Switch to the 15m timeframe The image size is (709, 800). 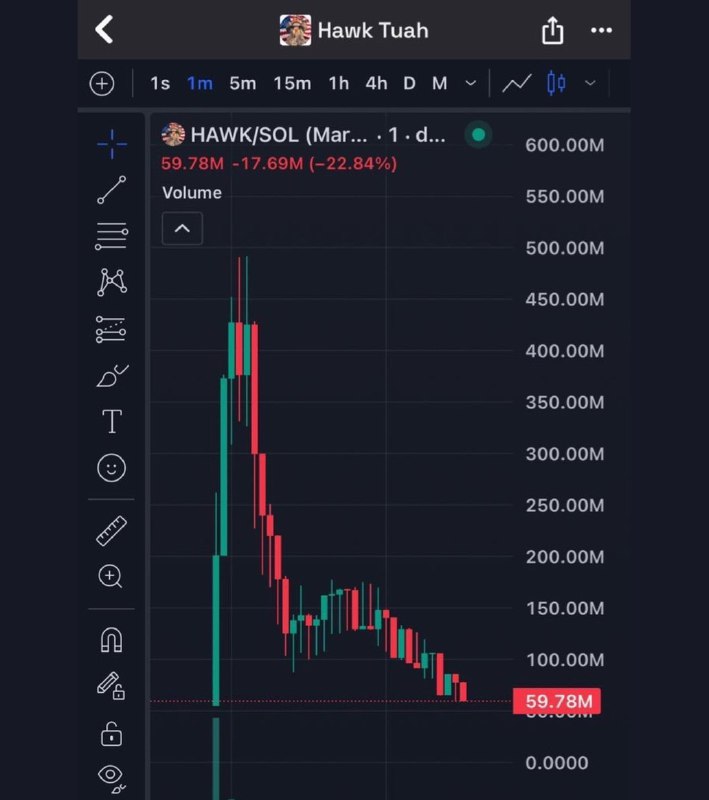[292, 84]
